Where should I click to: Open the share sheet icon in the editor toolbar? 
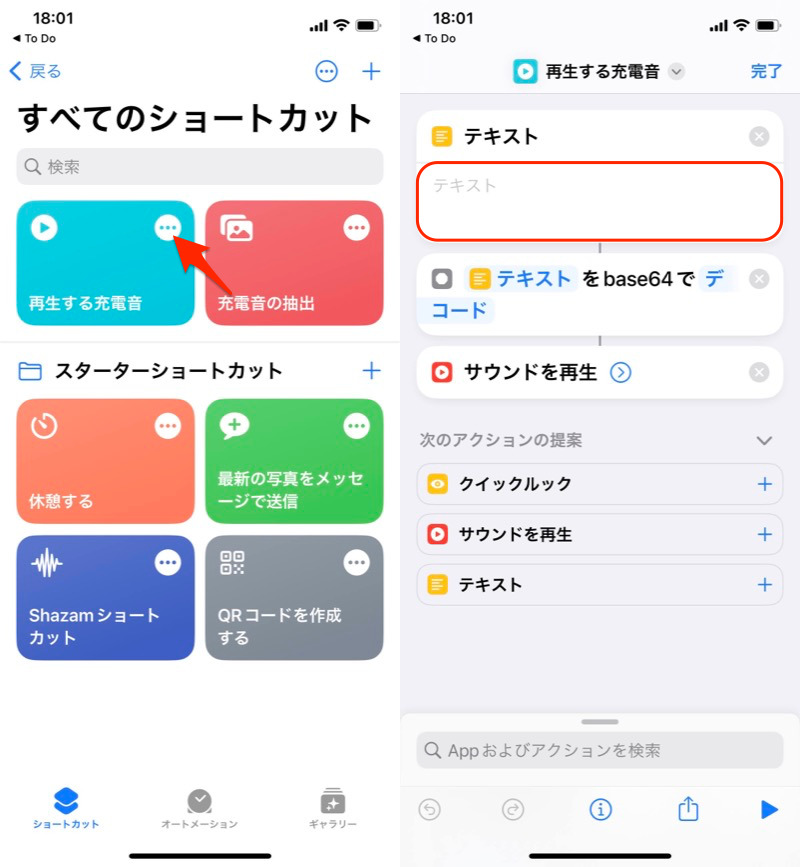pos(688,810)
